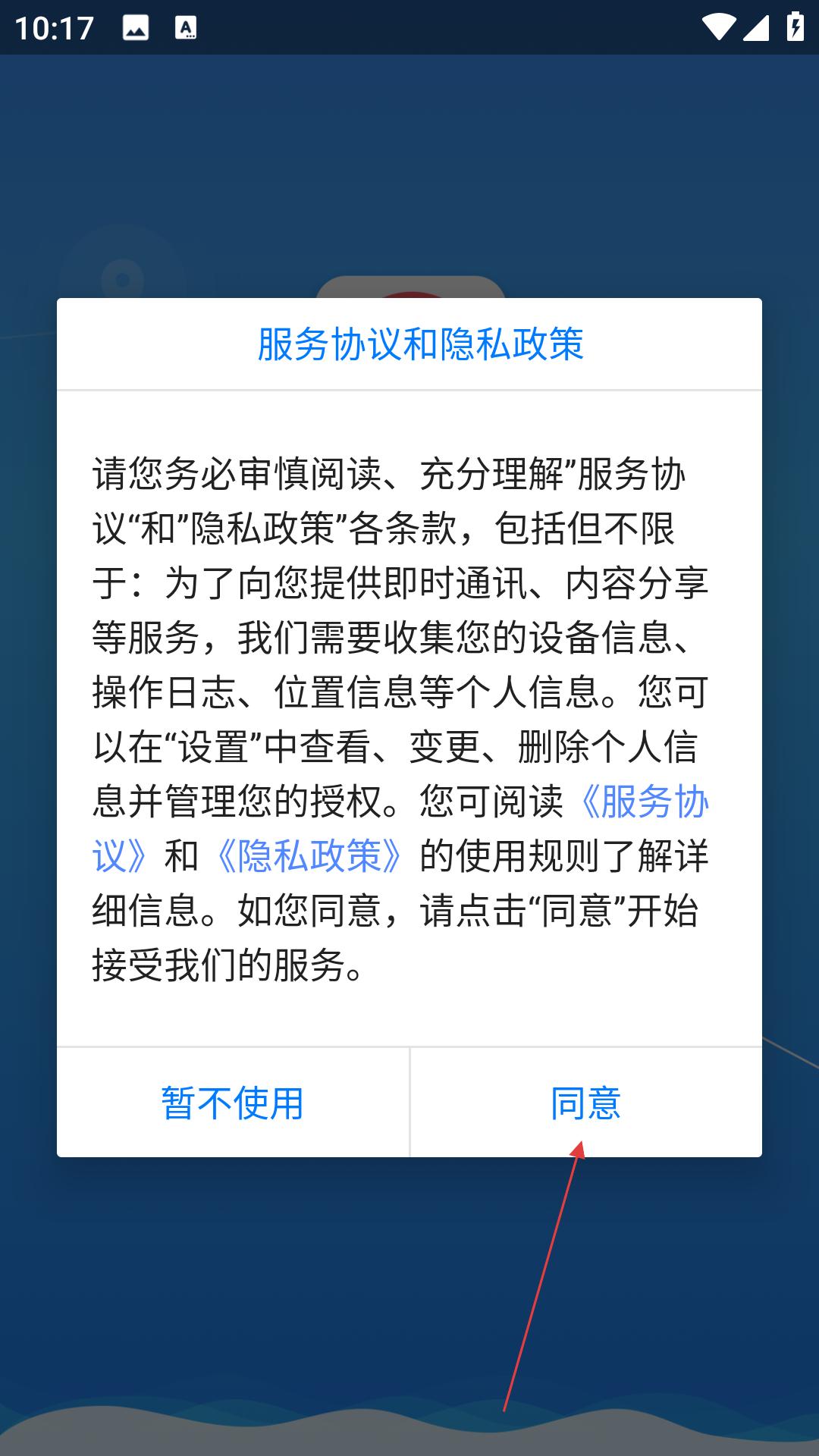Tap 同意 to accept the agreement
Viewport: 819px width, 1456px height.
pos(585,1103)
